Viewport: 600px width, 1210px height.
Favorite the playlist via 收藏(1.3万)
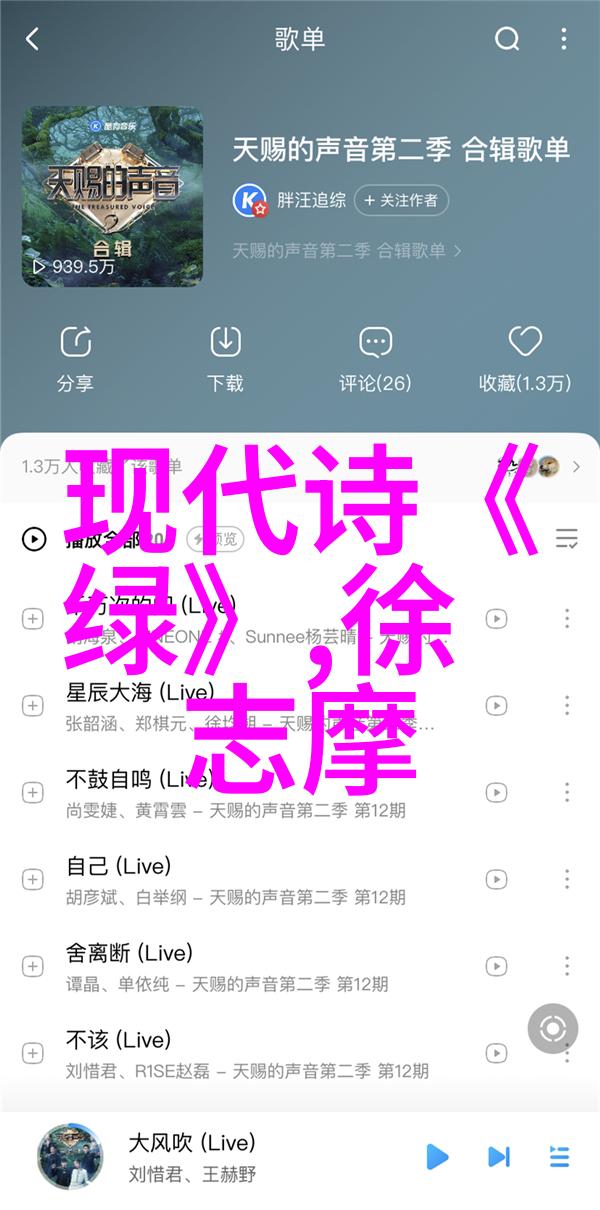coord(525,357)
